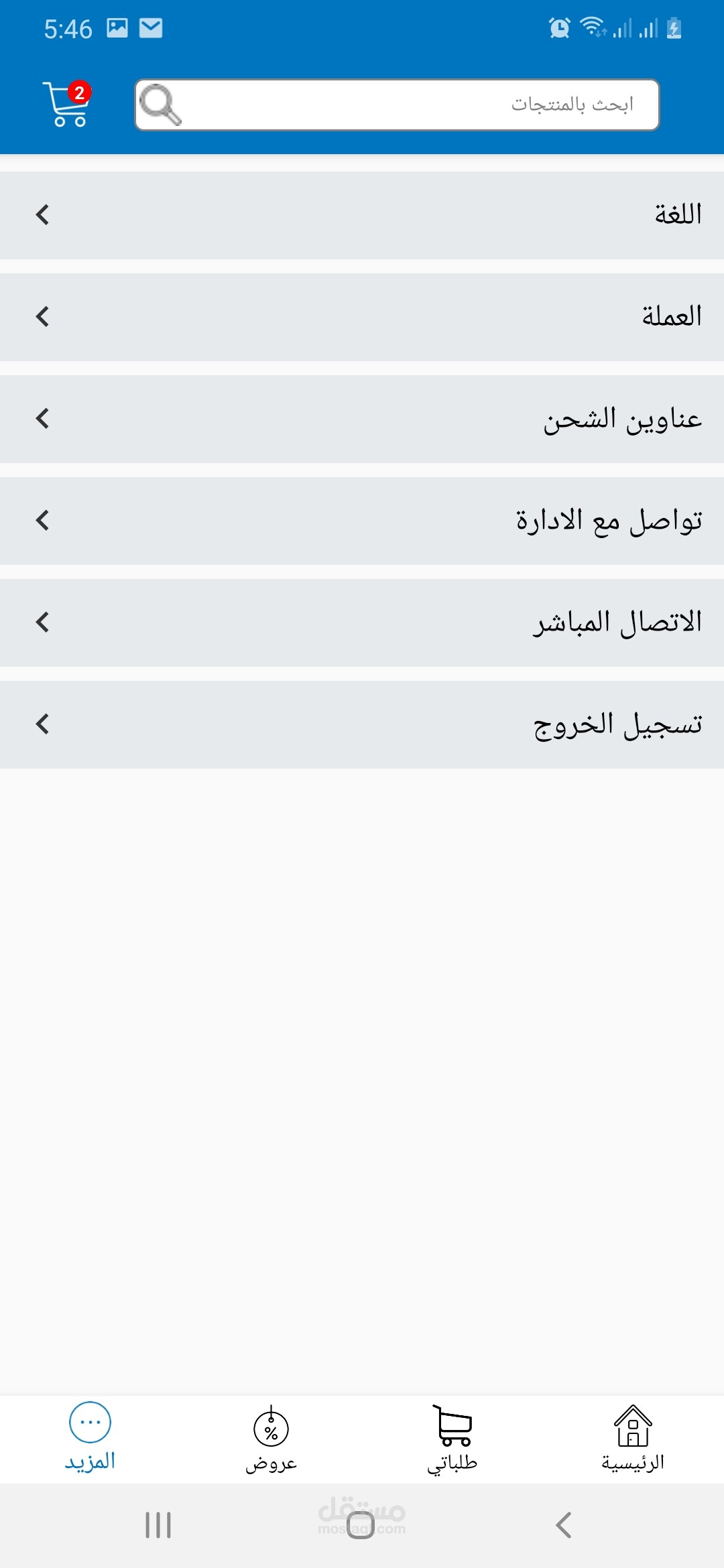The height and width of the screenshot is (1568, 724).
Task: Select الاتصال المباشر direct call option
Action: 362,623
